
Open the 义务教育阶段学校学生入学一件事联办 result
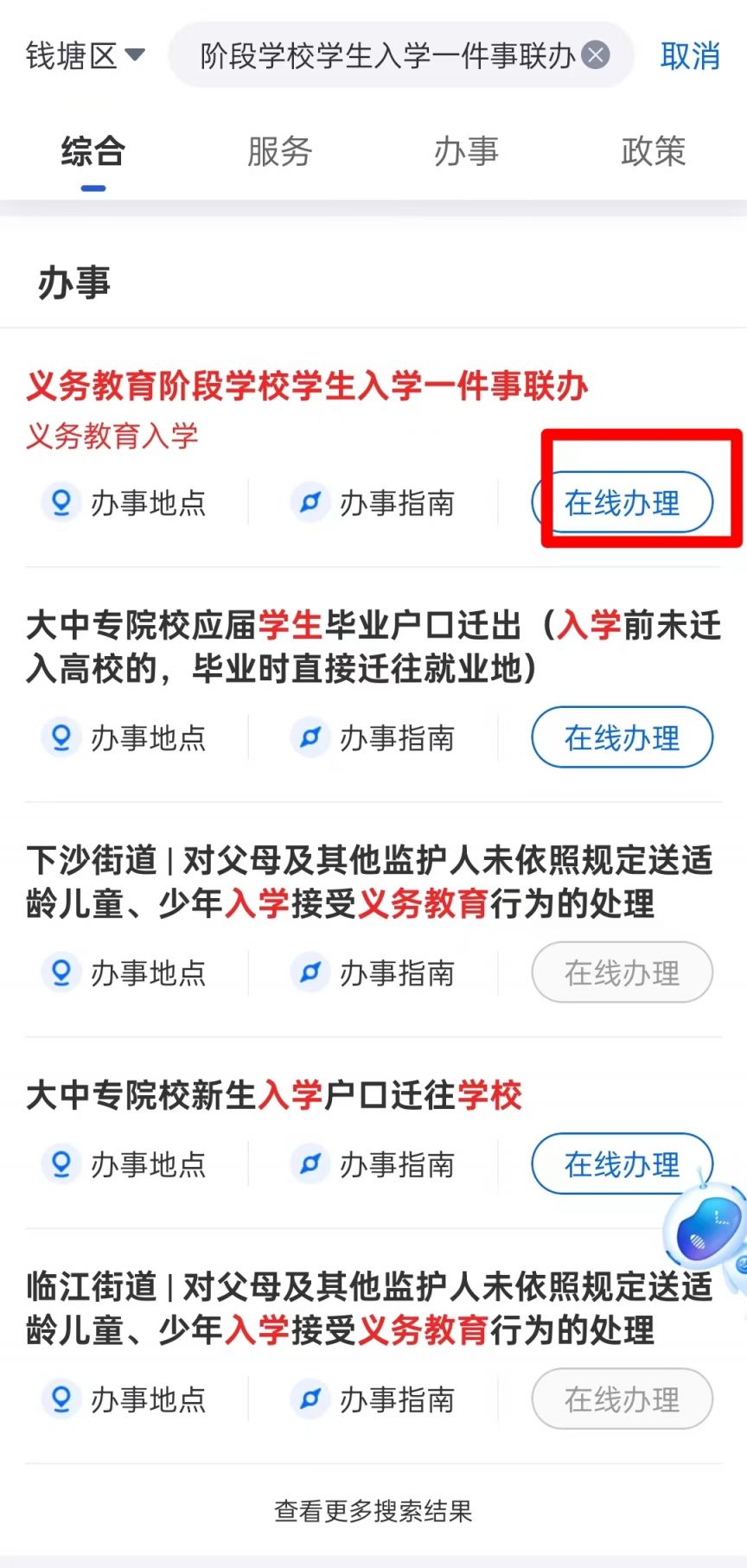coord(307,386)
